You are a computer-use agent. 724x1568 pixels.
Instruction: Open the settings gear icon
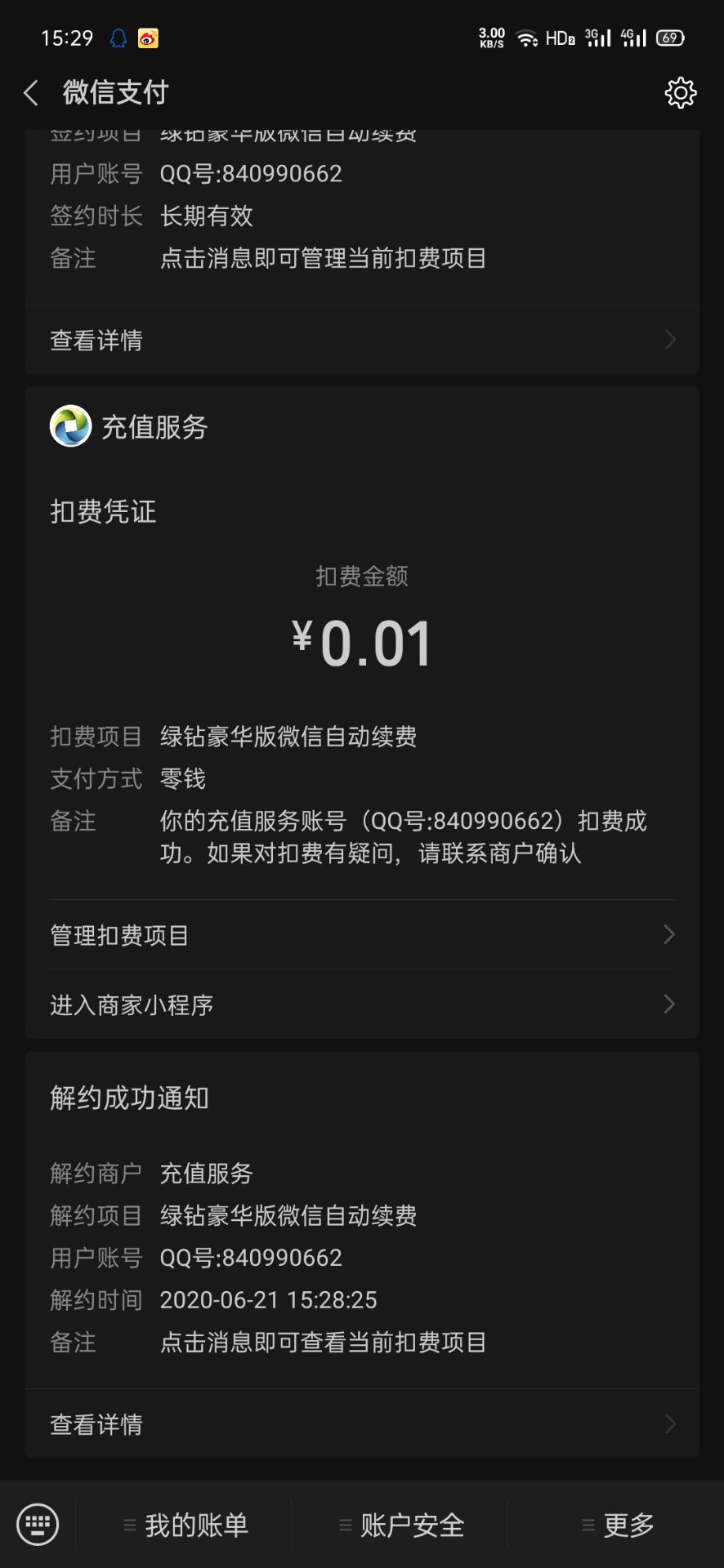tap(680, 93)
